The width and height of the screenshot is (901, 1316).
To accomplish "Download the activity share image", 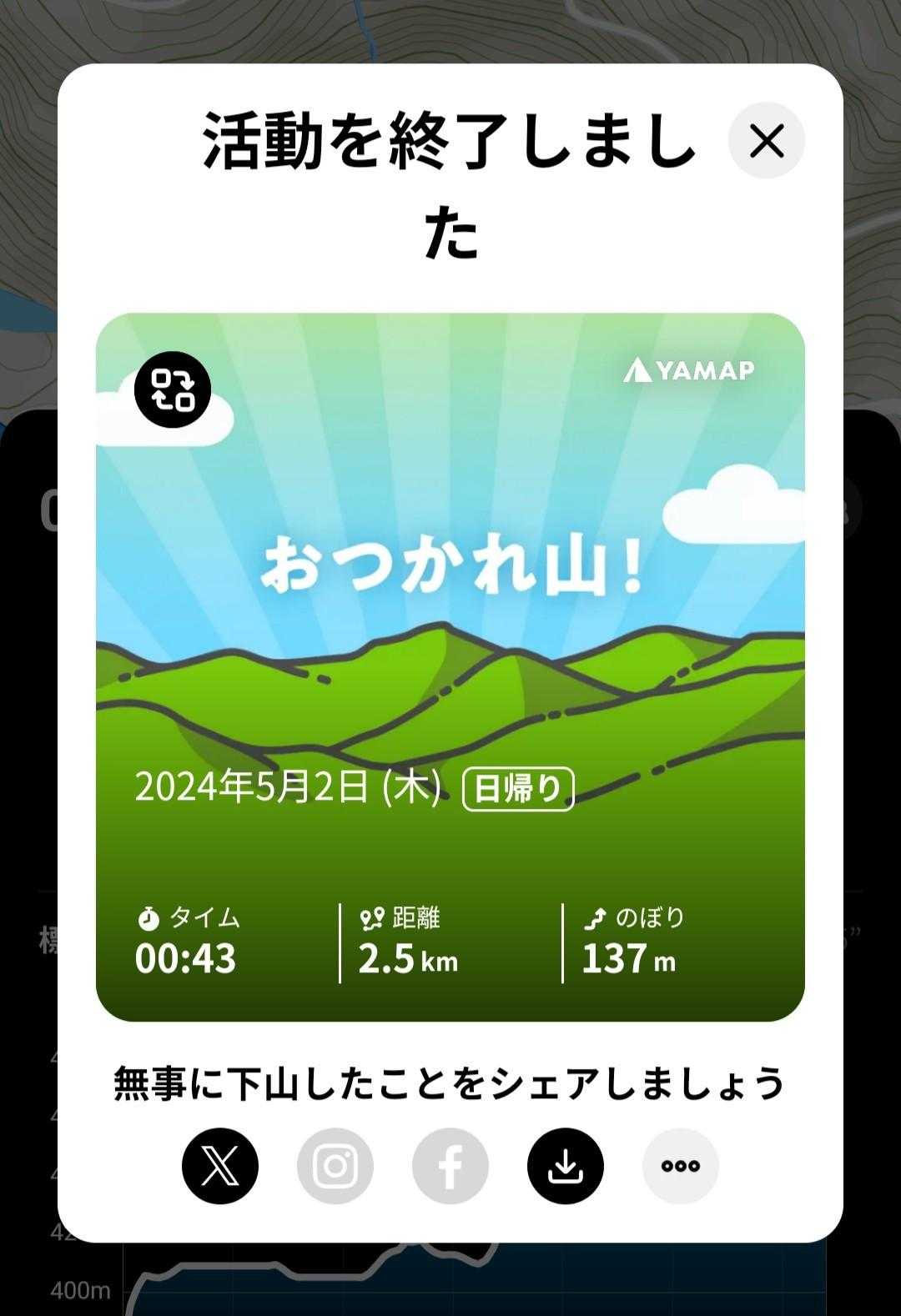I will [565, 1165].
